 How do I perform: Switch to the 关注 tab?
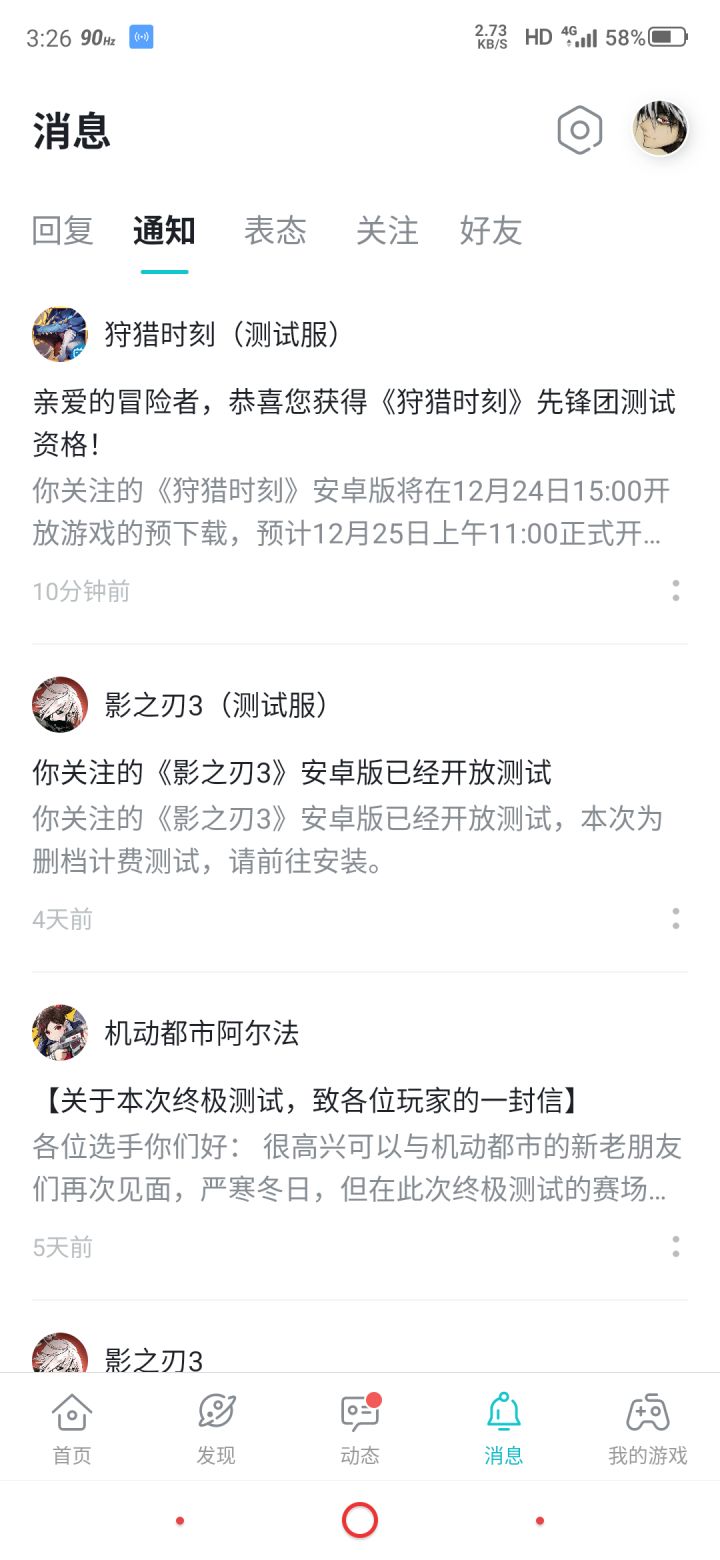tap(387, 231)
